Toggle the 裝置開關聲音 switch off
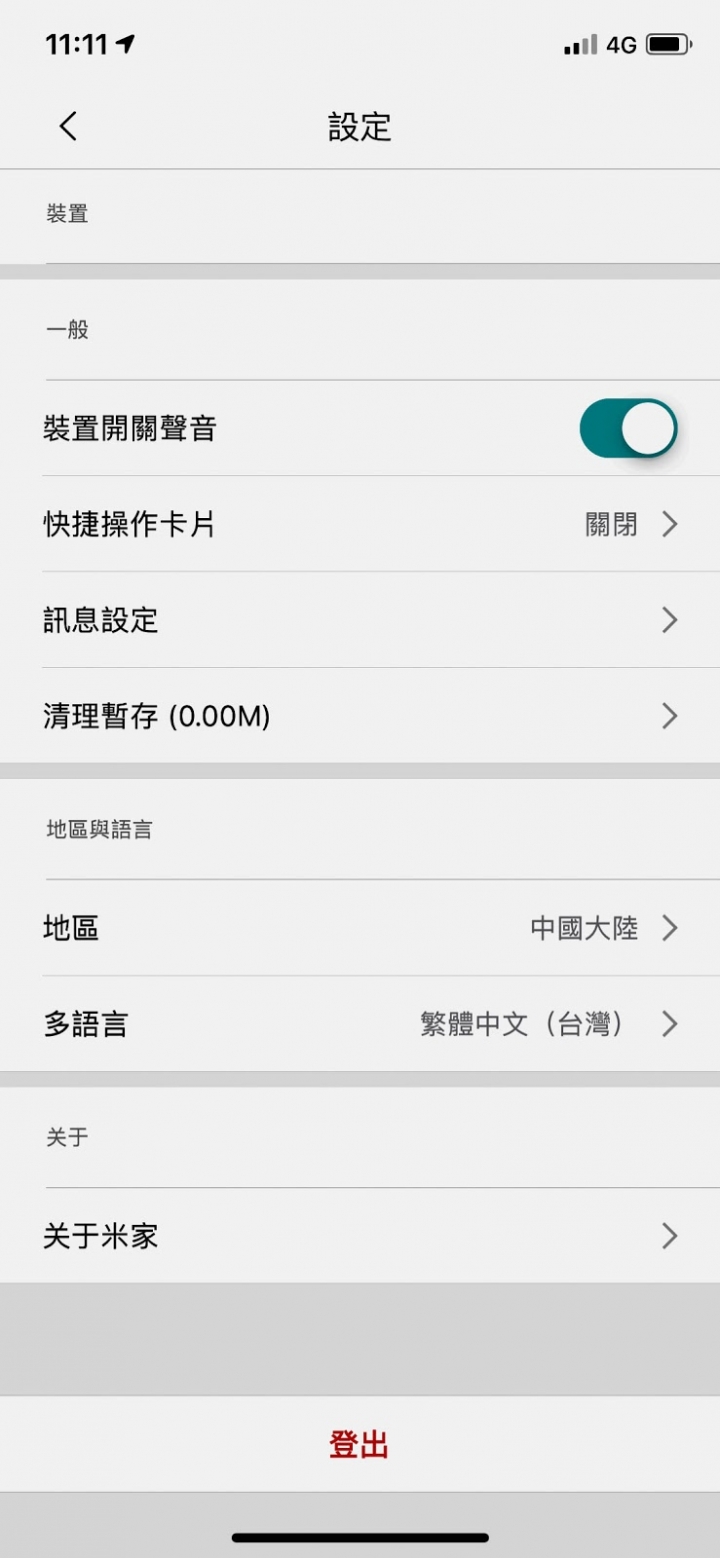The width and height of the screenshot is (720, 1558). 628,429
